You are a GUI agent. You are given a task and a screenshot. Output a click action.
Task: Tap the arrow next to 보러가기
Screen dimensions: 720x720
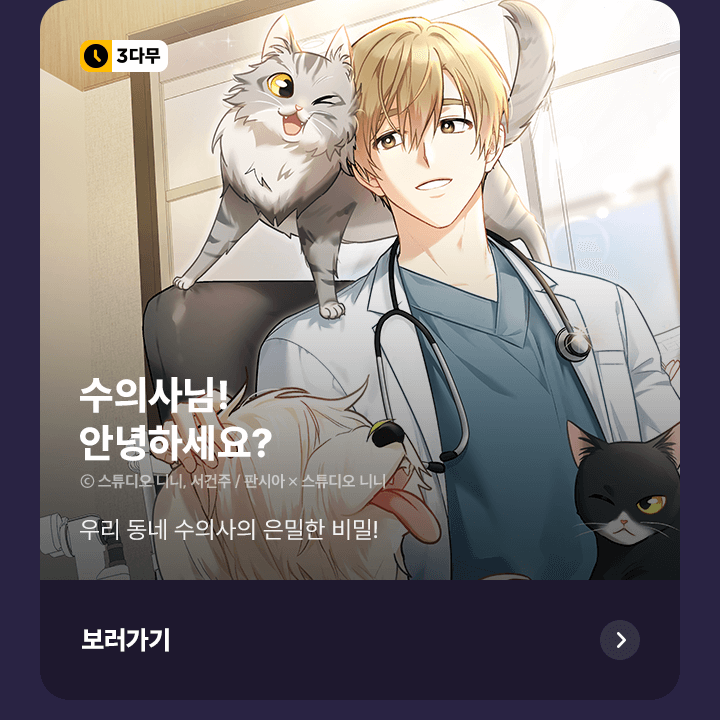620,640
